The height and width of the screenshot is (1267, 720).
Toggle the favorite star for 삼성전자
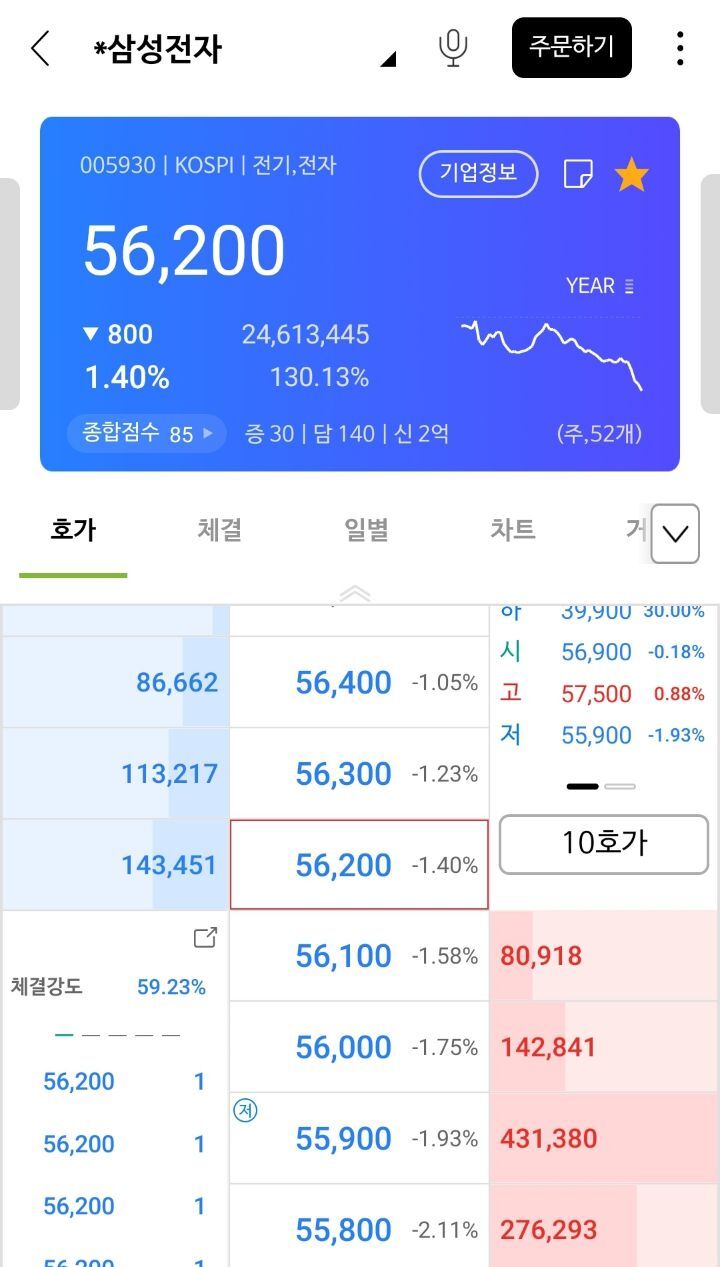click(631, 173)
